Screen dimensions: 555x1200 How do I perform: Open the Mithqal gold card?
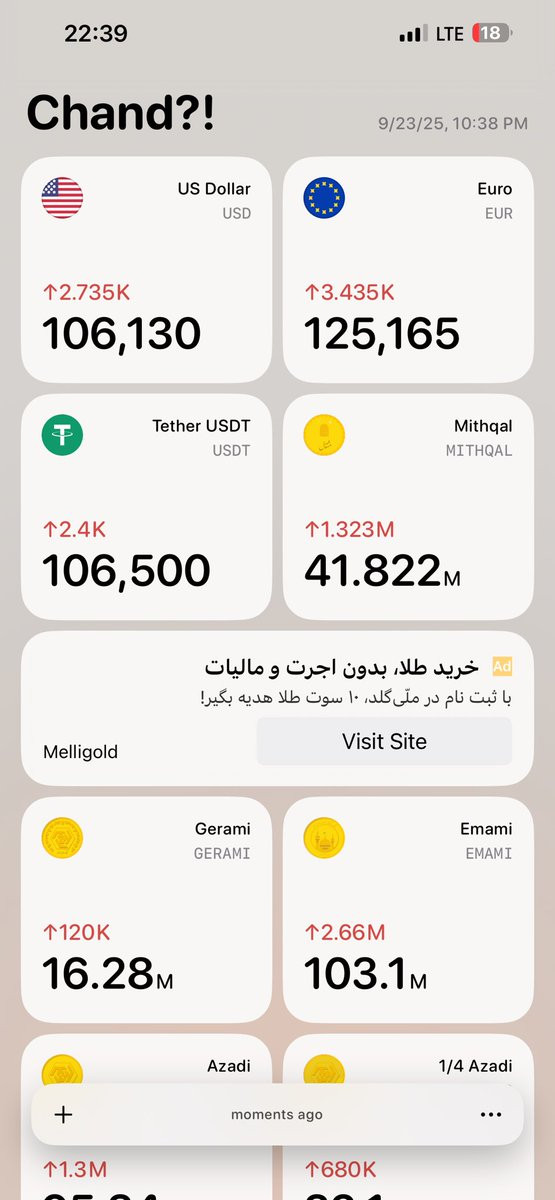coord(408,507)
